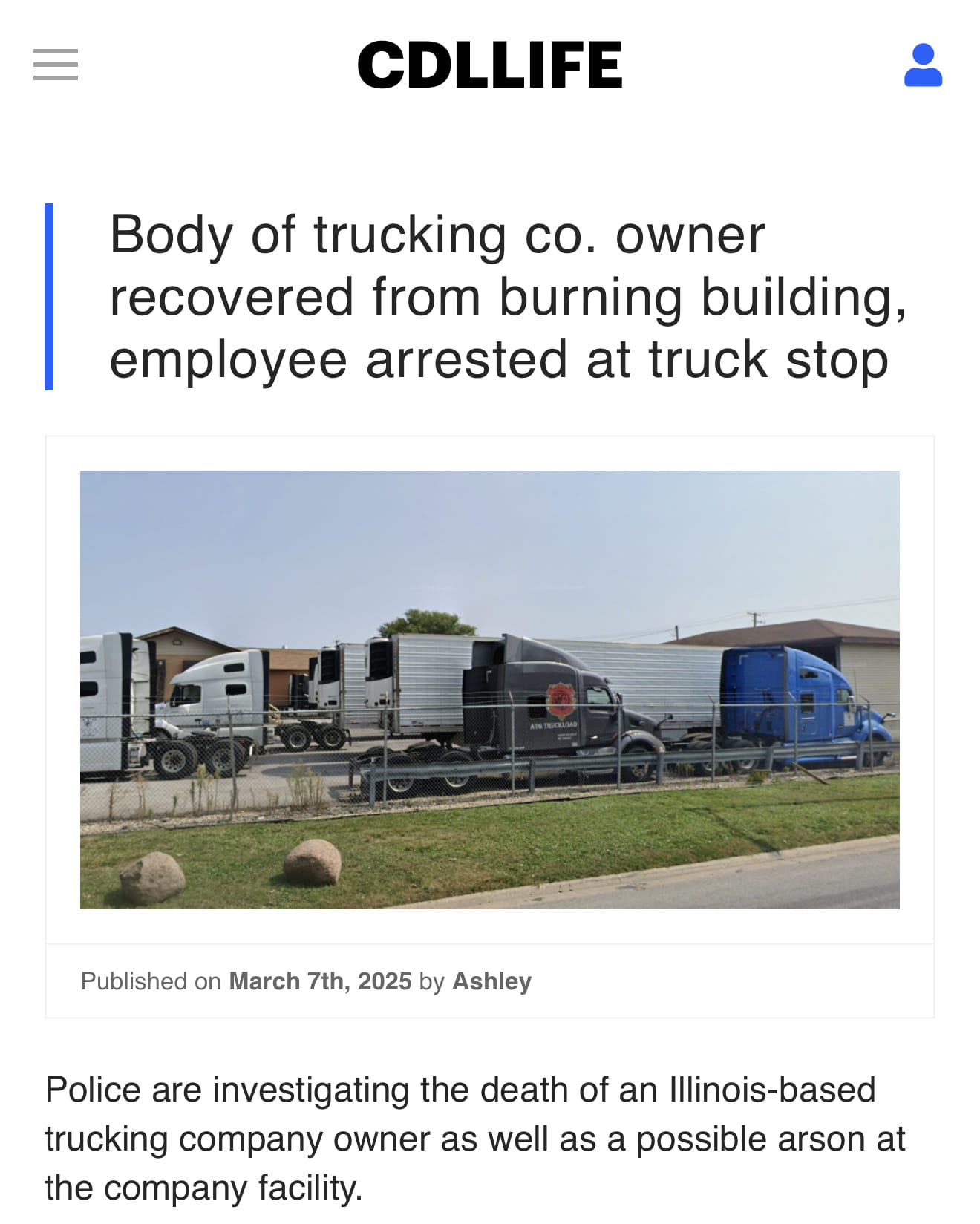Open the hamburger menu
980x1224 pixels.
point(56,65)
